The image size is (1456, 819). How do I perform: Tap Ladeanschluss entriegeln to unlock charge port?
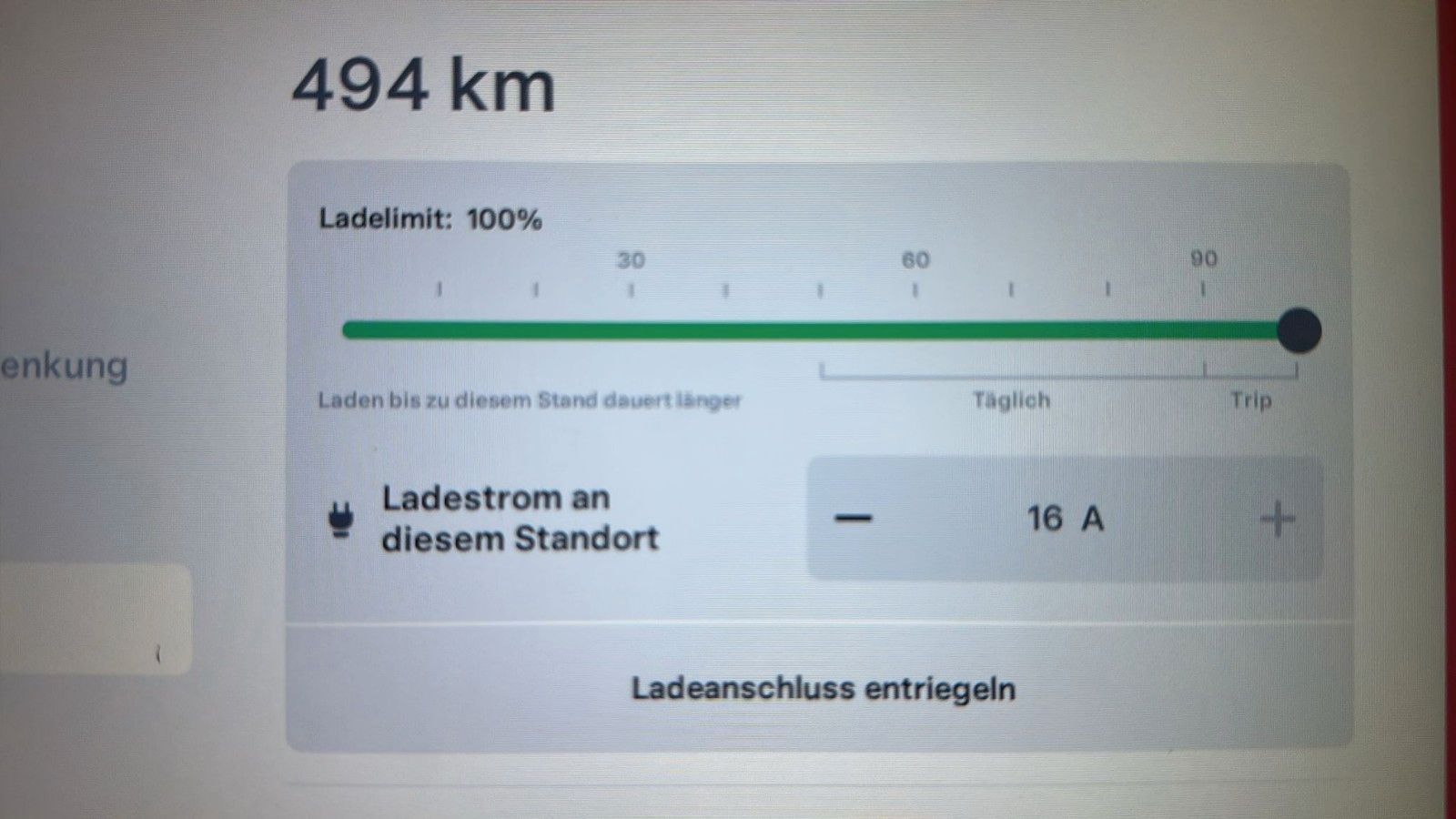tap(823, 689)
